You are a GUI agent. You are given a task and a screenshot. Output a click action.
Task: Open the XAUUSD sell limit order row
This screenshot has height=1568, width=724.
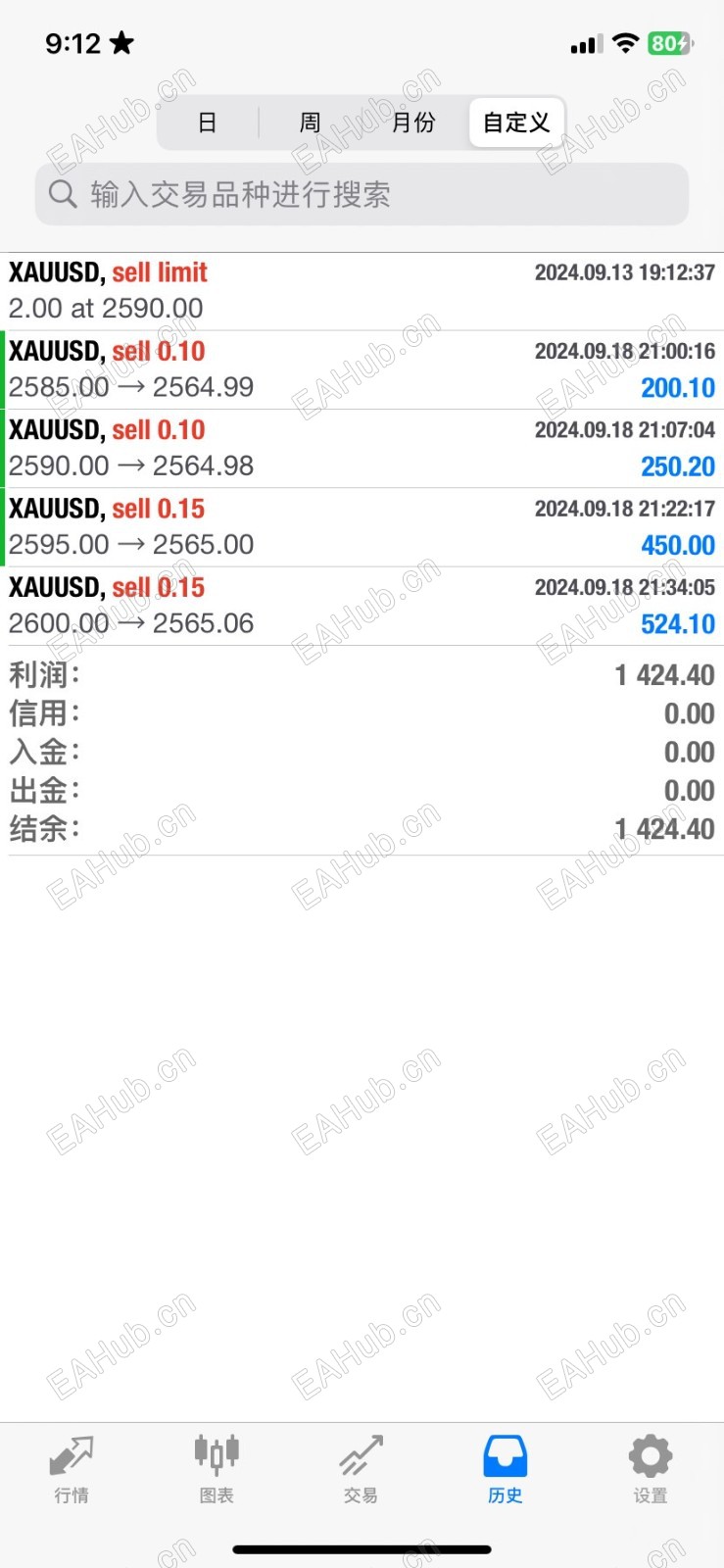[x=362, y=291]
